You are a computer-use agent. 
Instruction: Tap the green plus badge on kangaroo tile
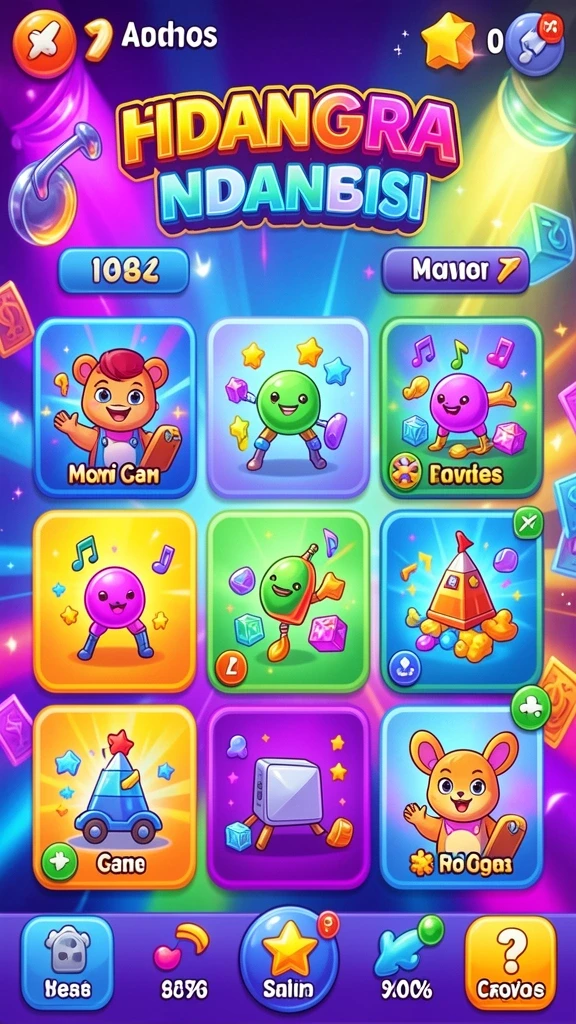(x=530, y=709)
